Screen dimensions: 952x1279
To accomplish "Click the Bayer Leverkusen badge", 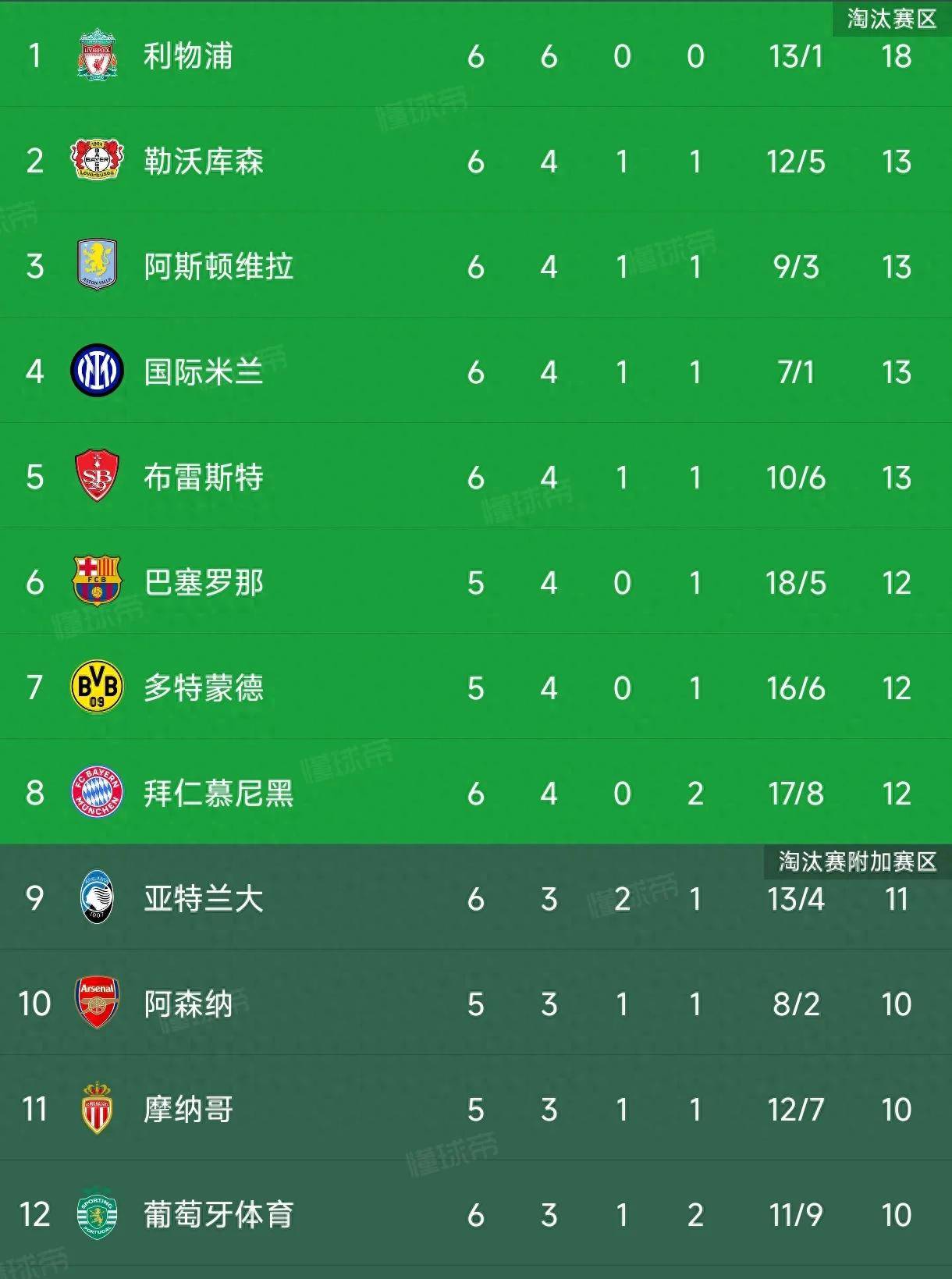I will tap(97, 161).
